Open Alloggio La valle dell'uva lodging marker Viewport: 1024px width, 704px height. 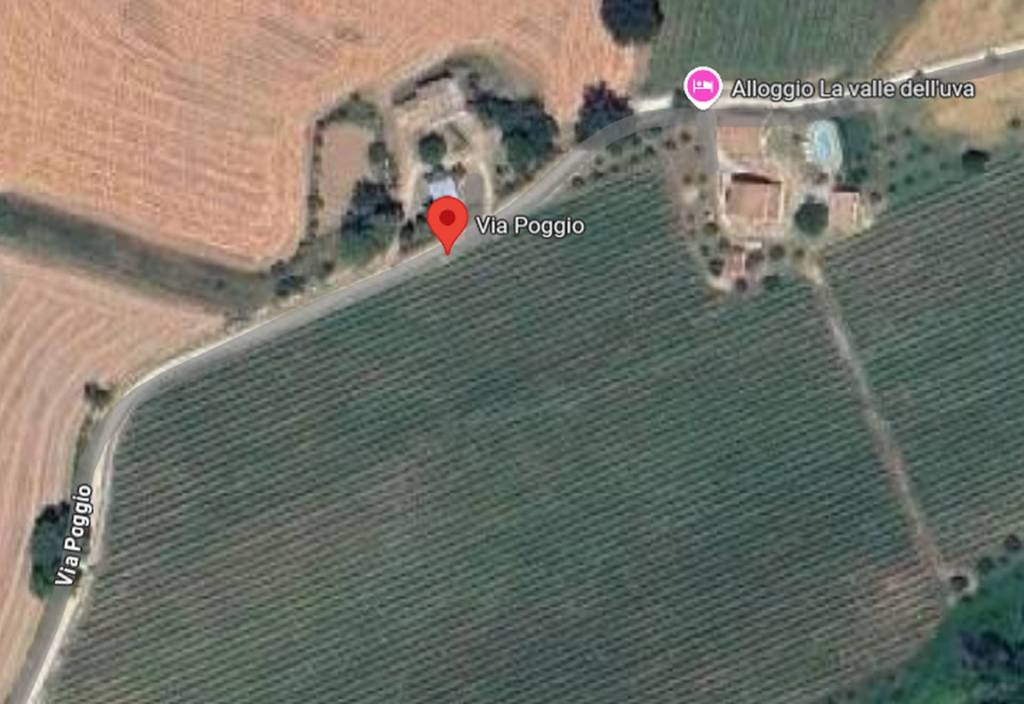click(703, 88)
